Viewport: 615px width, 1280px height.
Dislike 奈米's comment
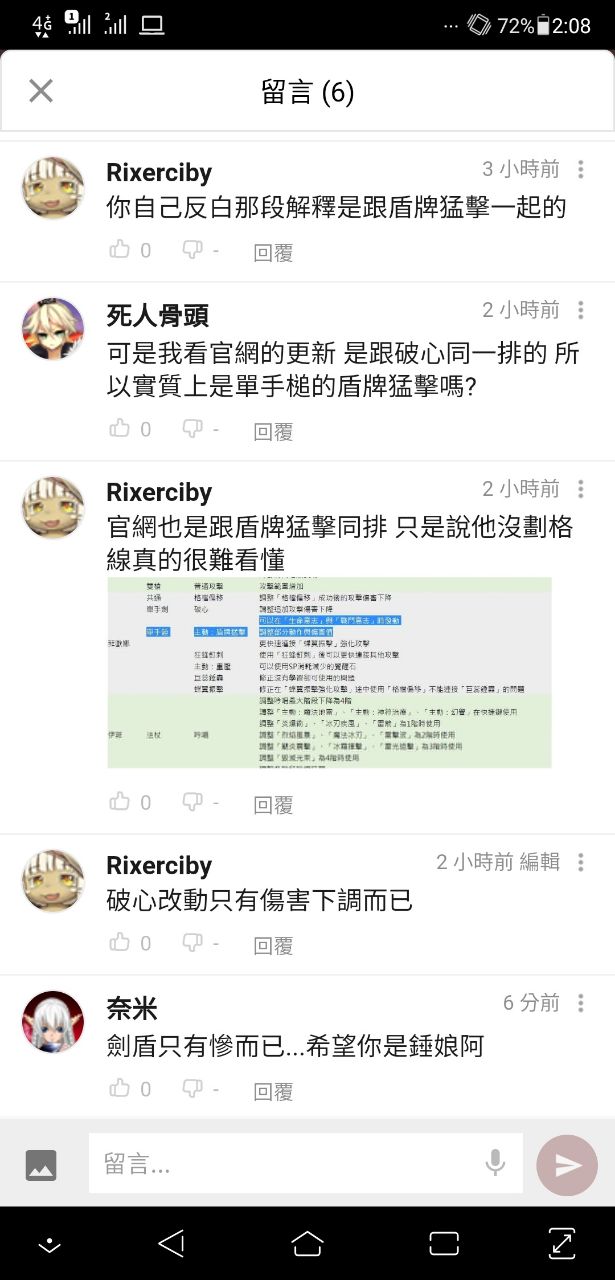[x=192, y=1088]
